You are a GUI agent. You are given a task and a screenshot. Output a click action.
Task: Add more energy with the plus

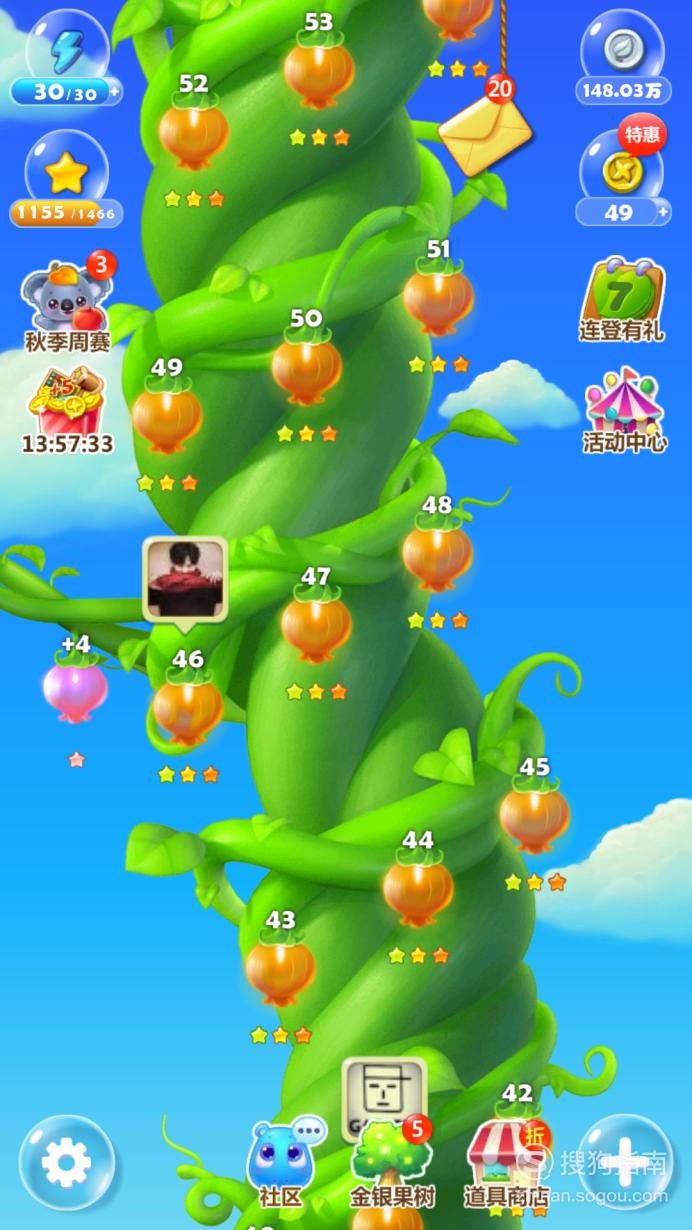click(x=115, y=92)
